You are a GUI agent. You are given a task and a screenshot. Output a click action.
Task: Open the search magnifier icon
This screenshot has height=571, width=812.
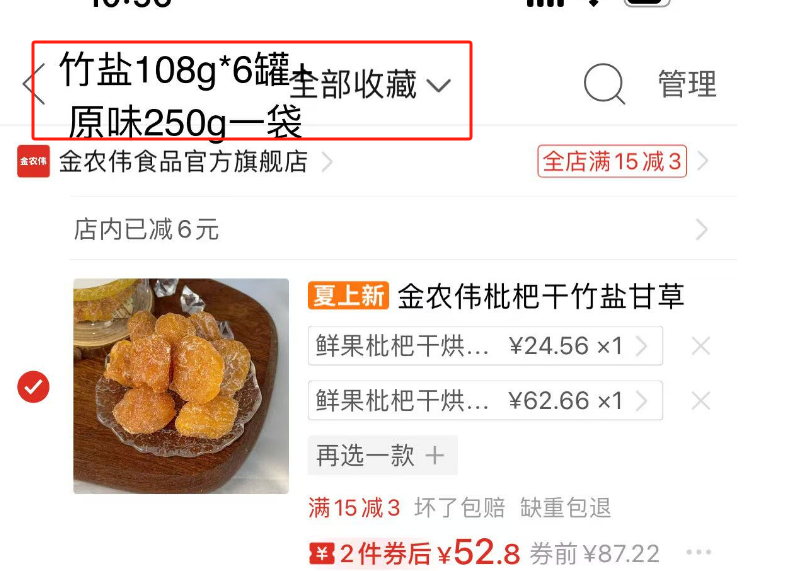pyautogui.click(x=604, y=85)
